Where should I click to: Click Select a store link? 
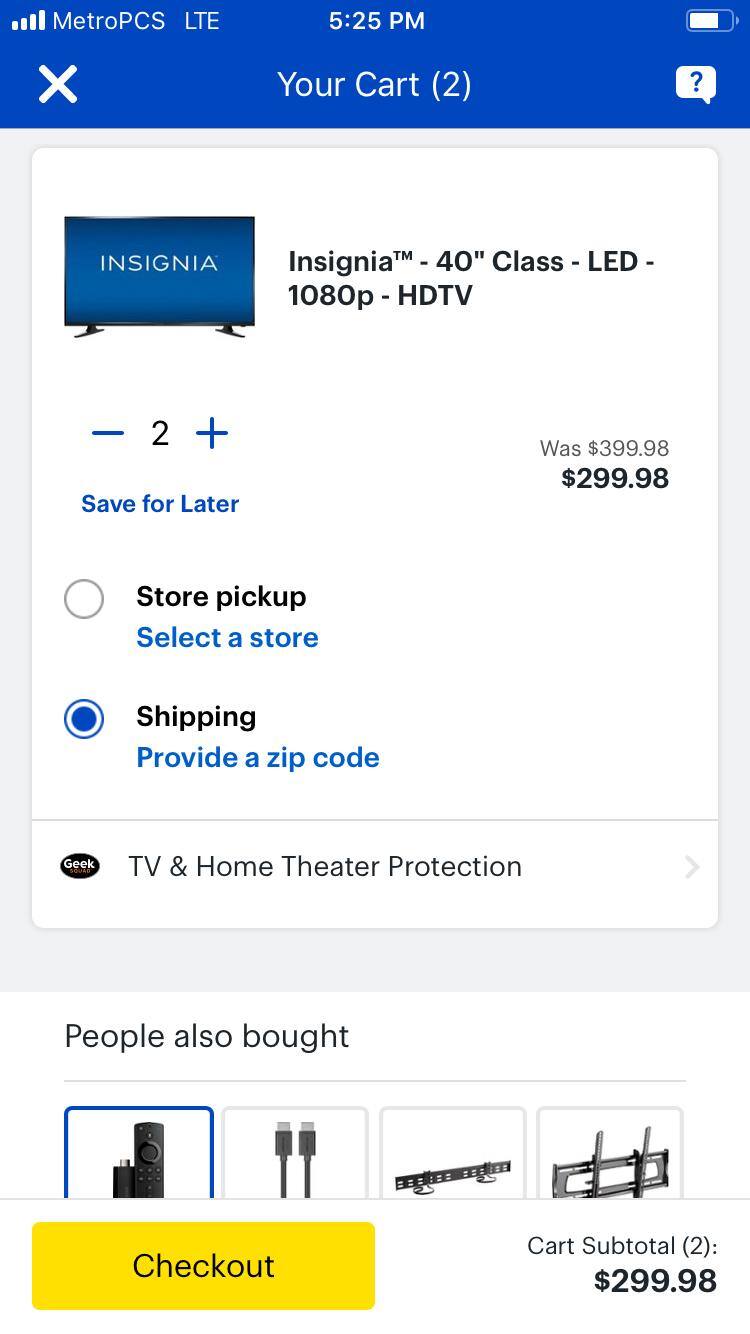[226, 637]
